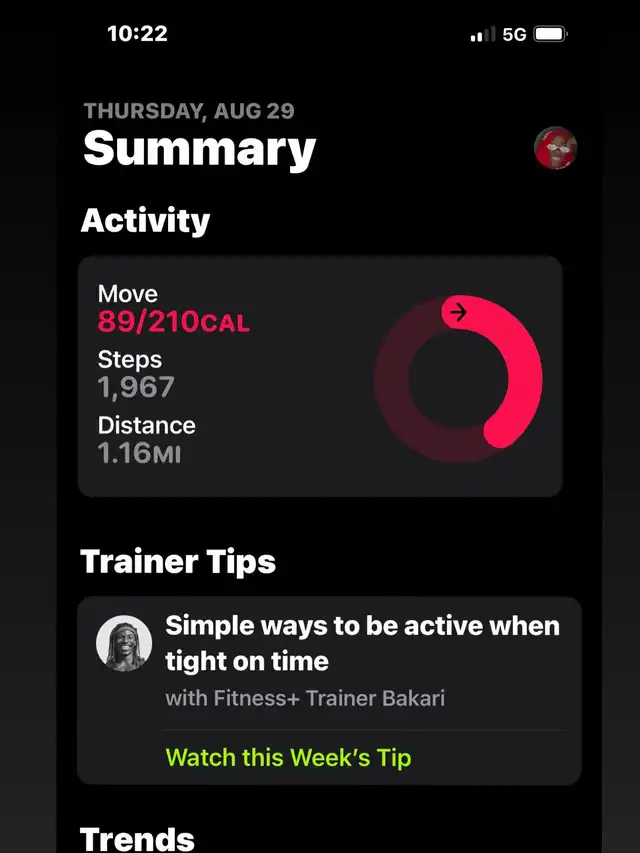Open the profile avatar

(x=556, y=149)
